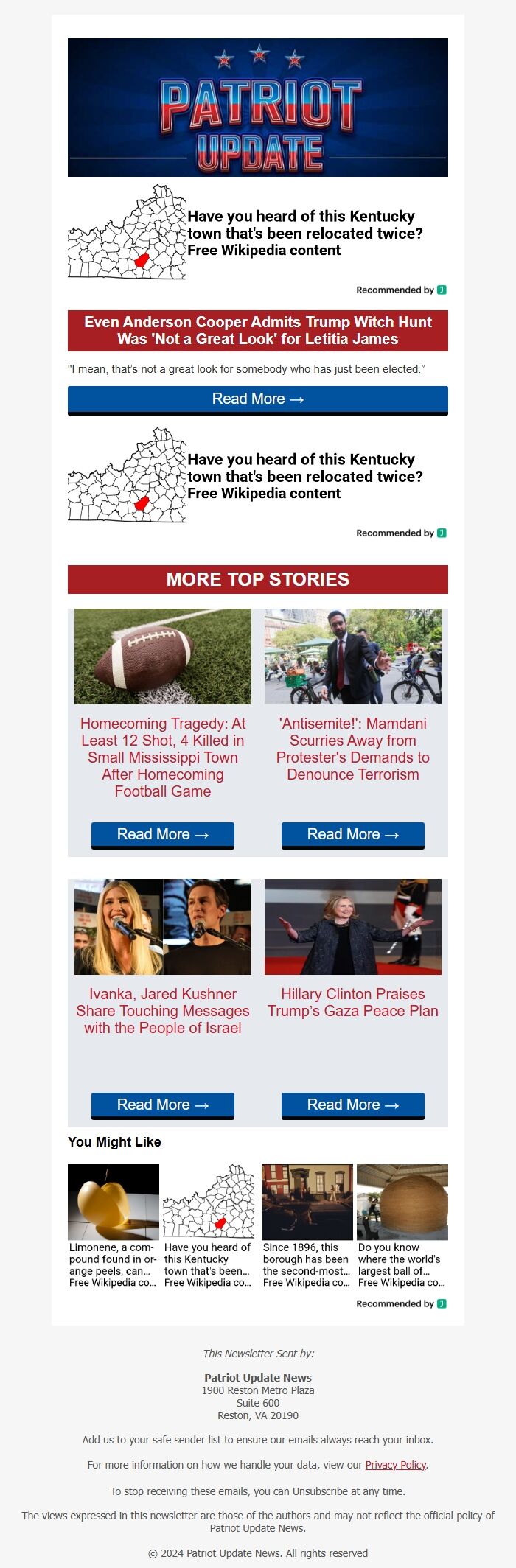Open the Limonene orange peels recommendation

click(x=113, y=1224)
